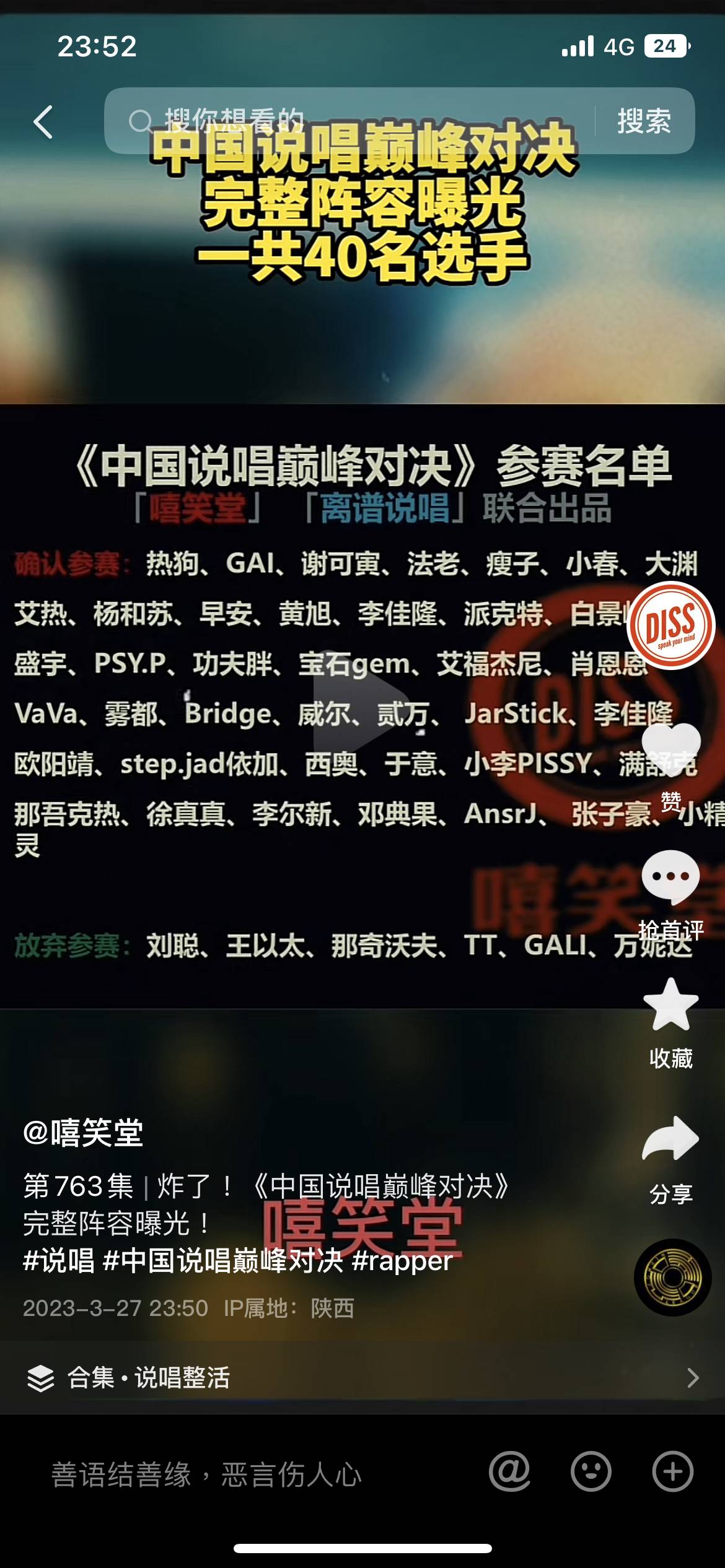Open comments via the speech bubble icon
The width and height of the screenshot is (725, 1568).
pos(671,877)
